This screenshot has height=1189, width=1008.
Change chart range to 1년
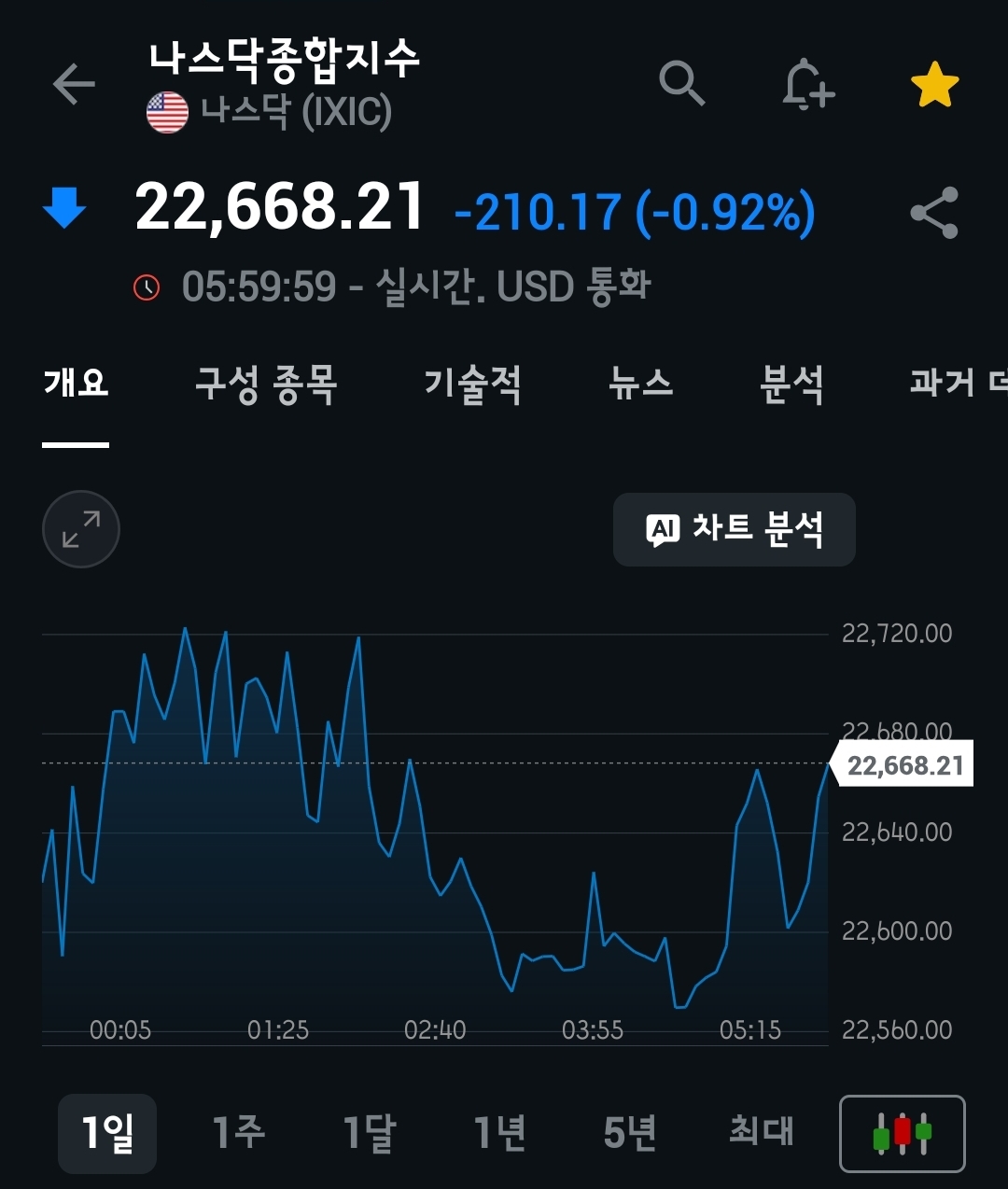tap(500, 1133)
